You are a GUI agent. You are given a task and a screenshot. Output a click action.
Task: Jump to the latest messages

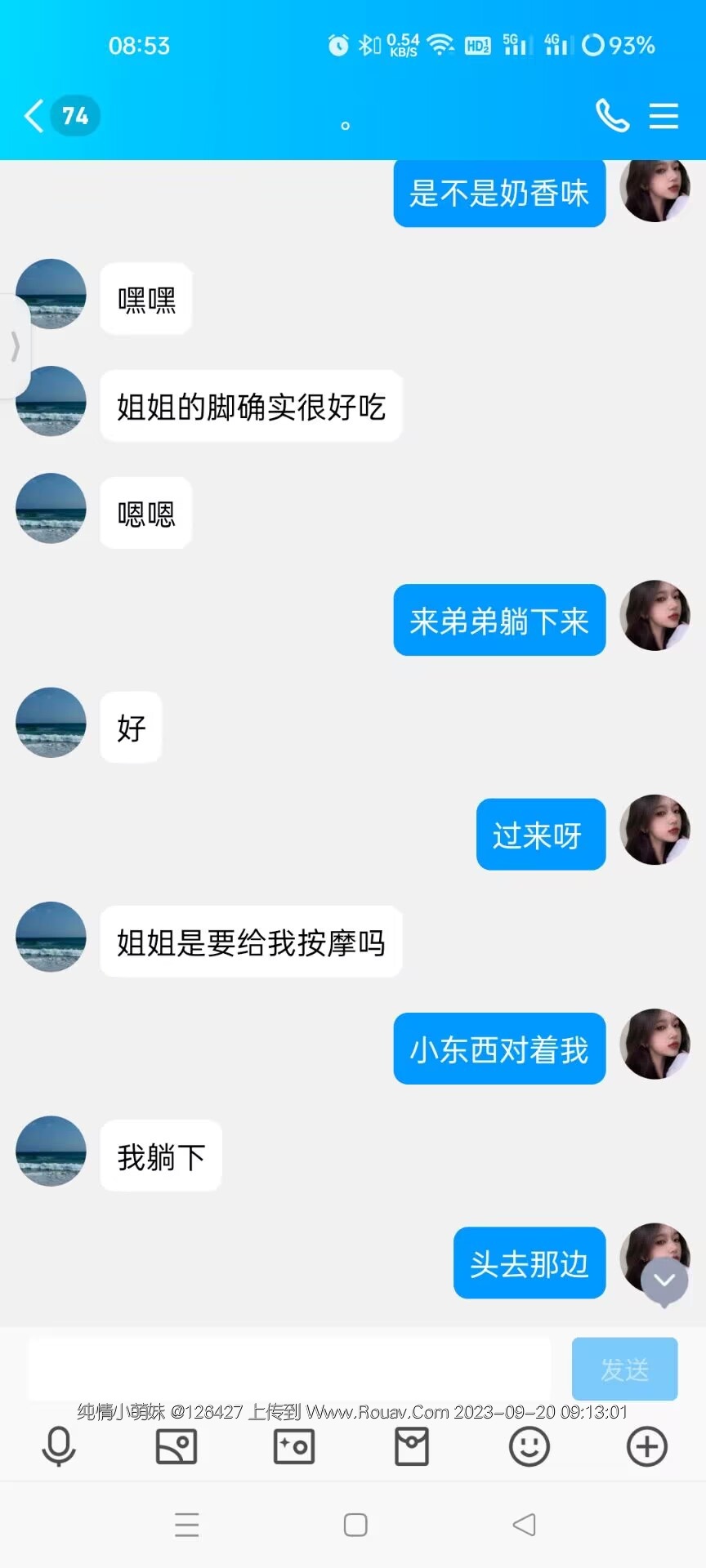tap(664, 1281)
